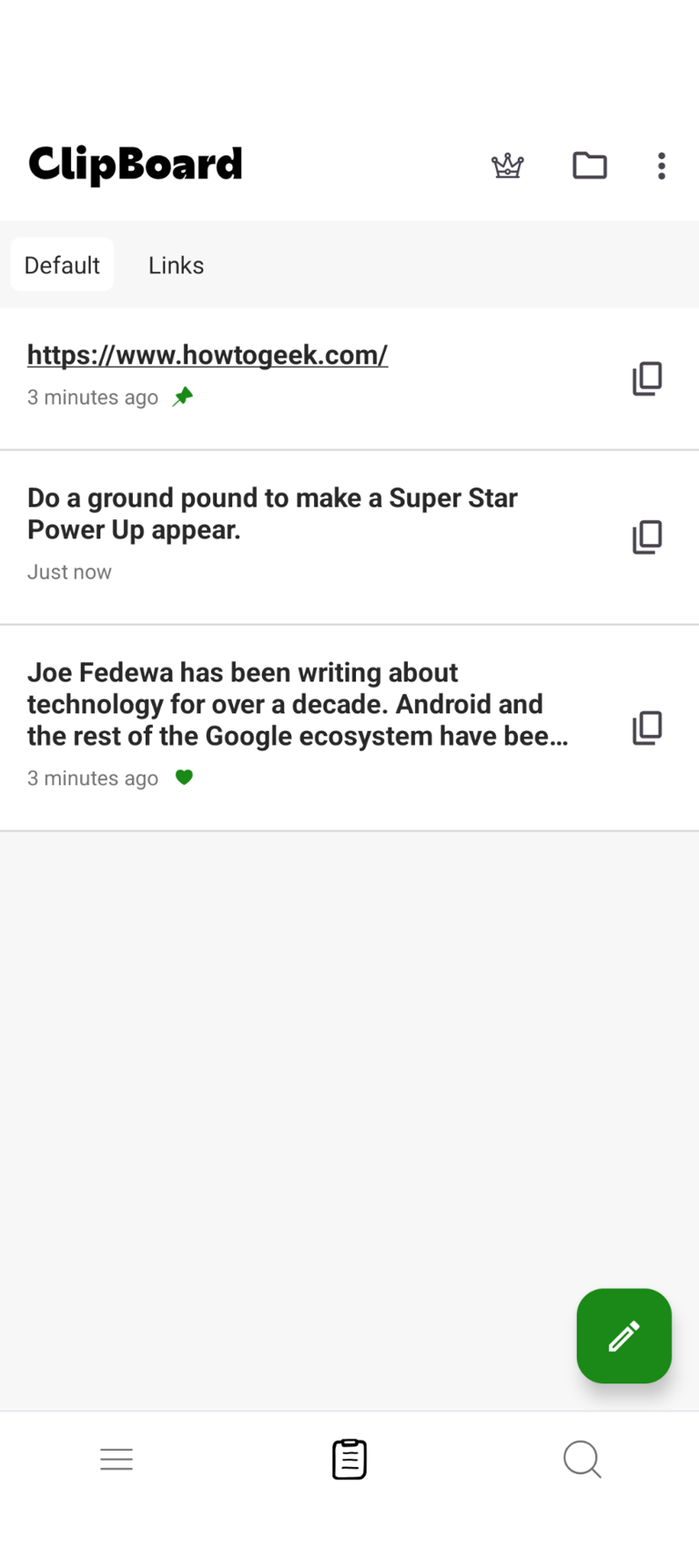Viewport: 699px width, 1568px height.
Task: Open the search icon in the bottom bar
Action: (582, 1459)
